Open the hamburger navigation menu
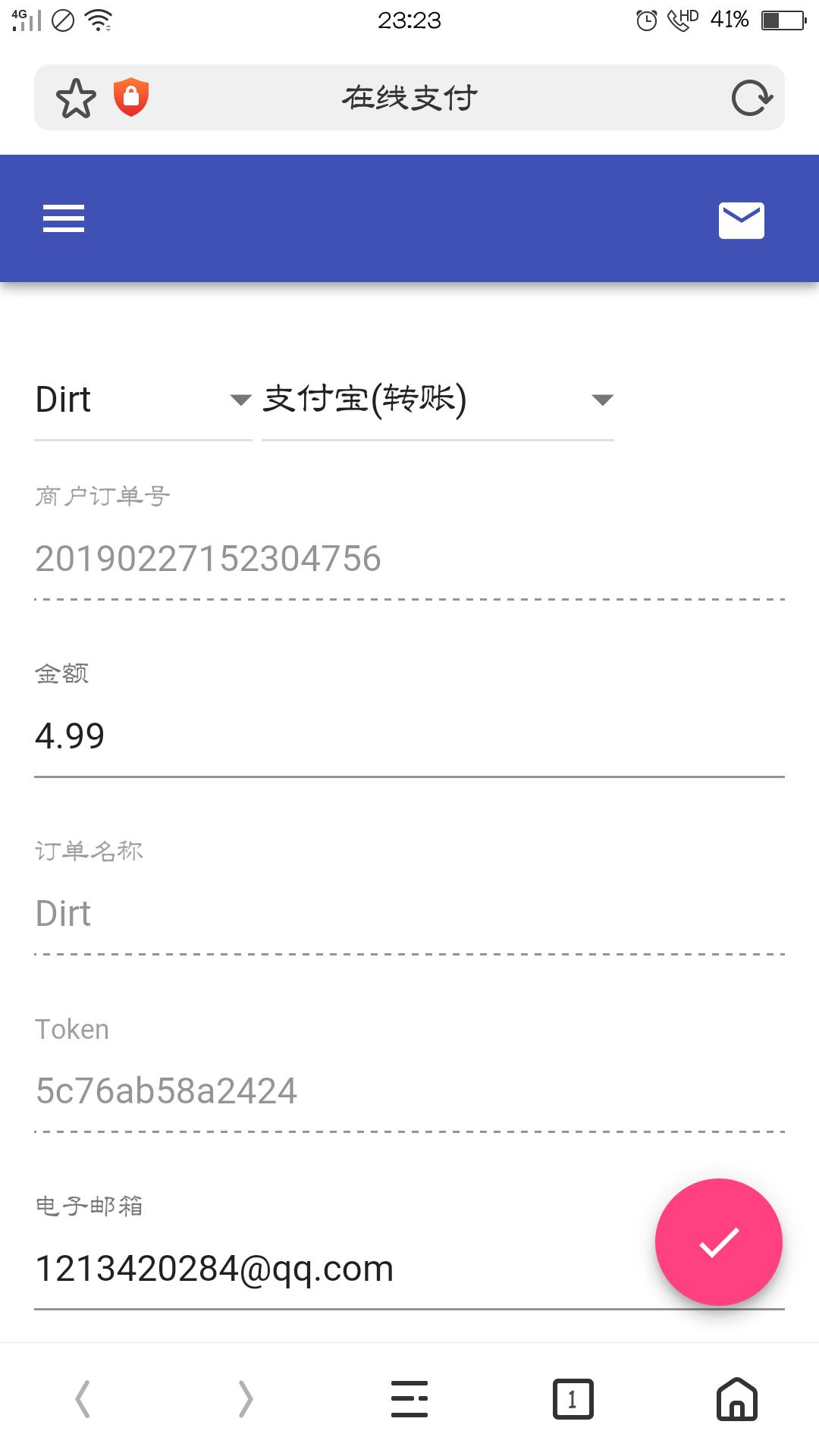This screenshot has width=819, height=1456. tap(64, 218)
